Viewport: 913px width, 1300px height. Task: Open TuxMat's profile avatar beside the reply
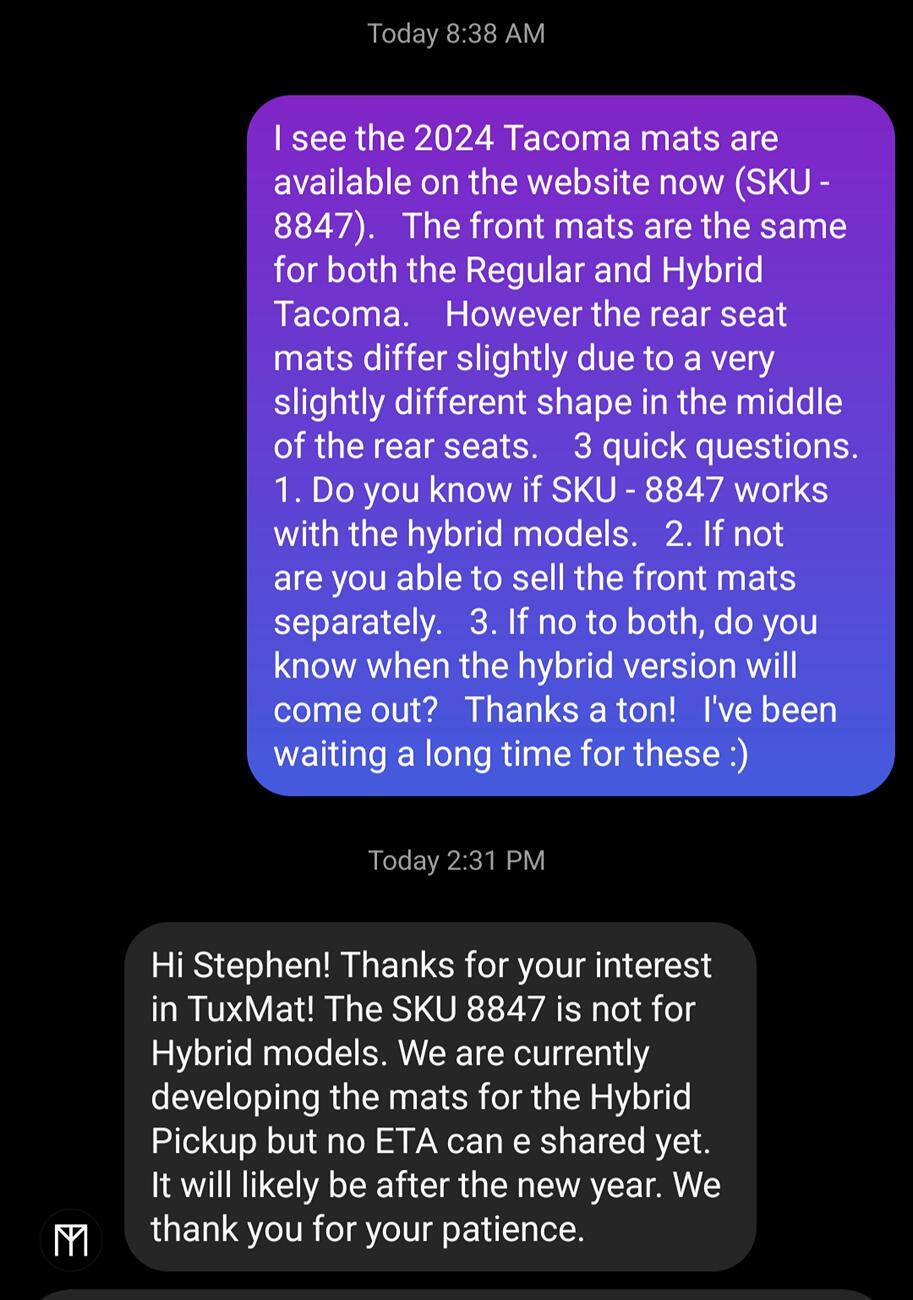[71, 1240]
